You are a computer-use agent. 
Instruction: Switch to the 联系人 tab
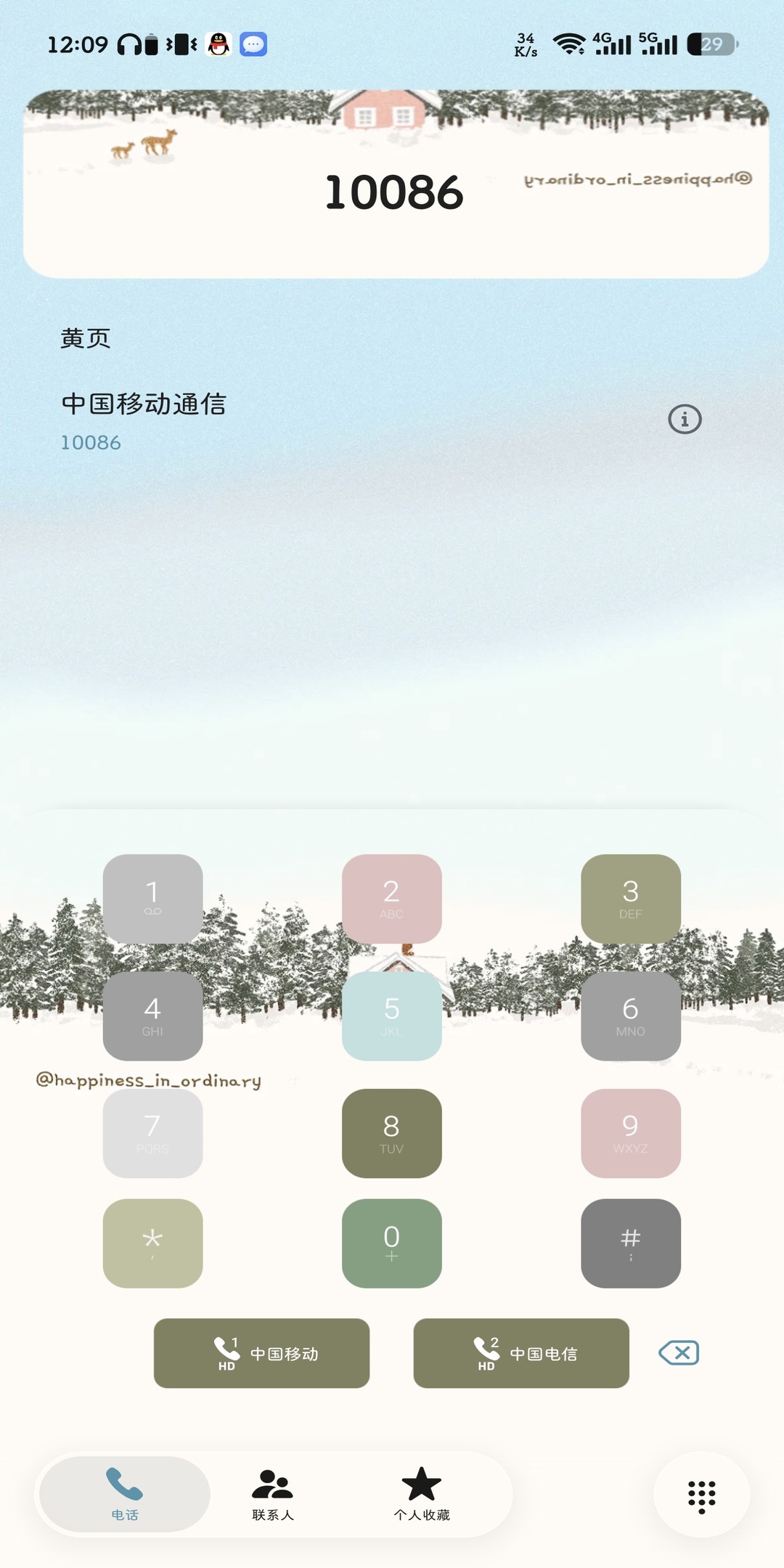tap(273, 1495)
